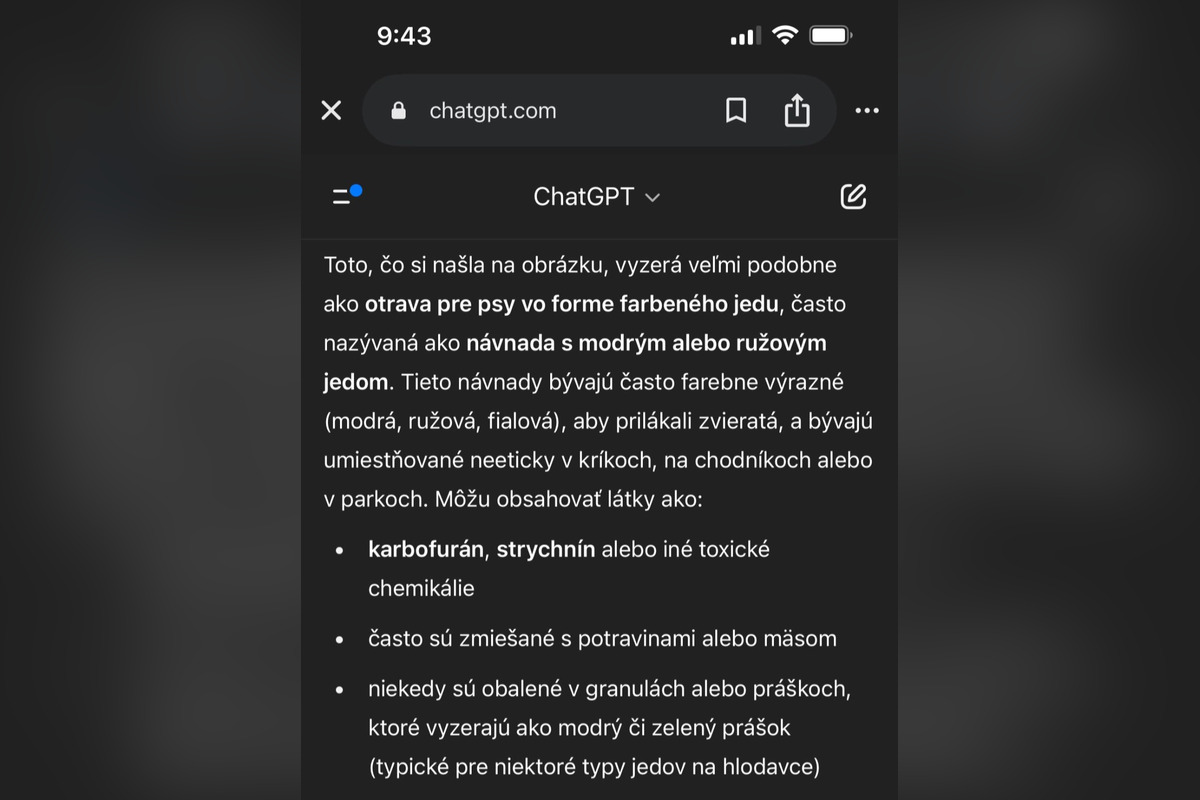Screen dimensions: 1200x800
Task: Start a new chat
Action: (x=853, y=196)
